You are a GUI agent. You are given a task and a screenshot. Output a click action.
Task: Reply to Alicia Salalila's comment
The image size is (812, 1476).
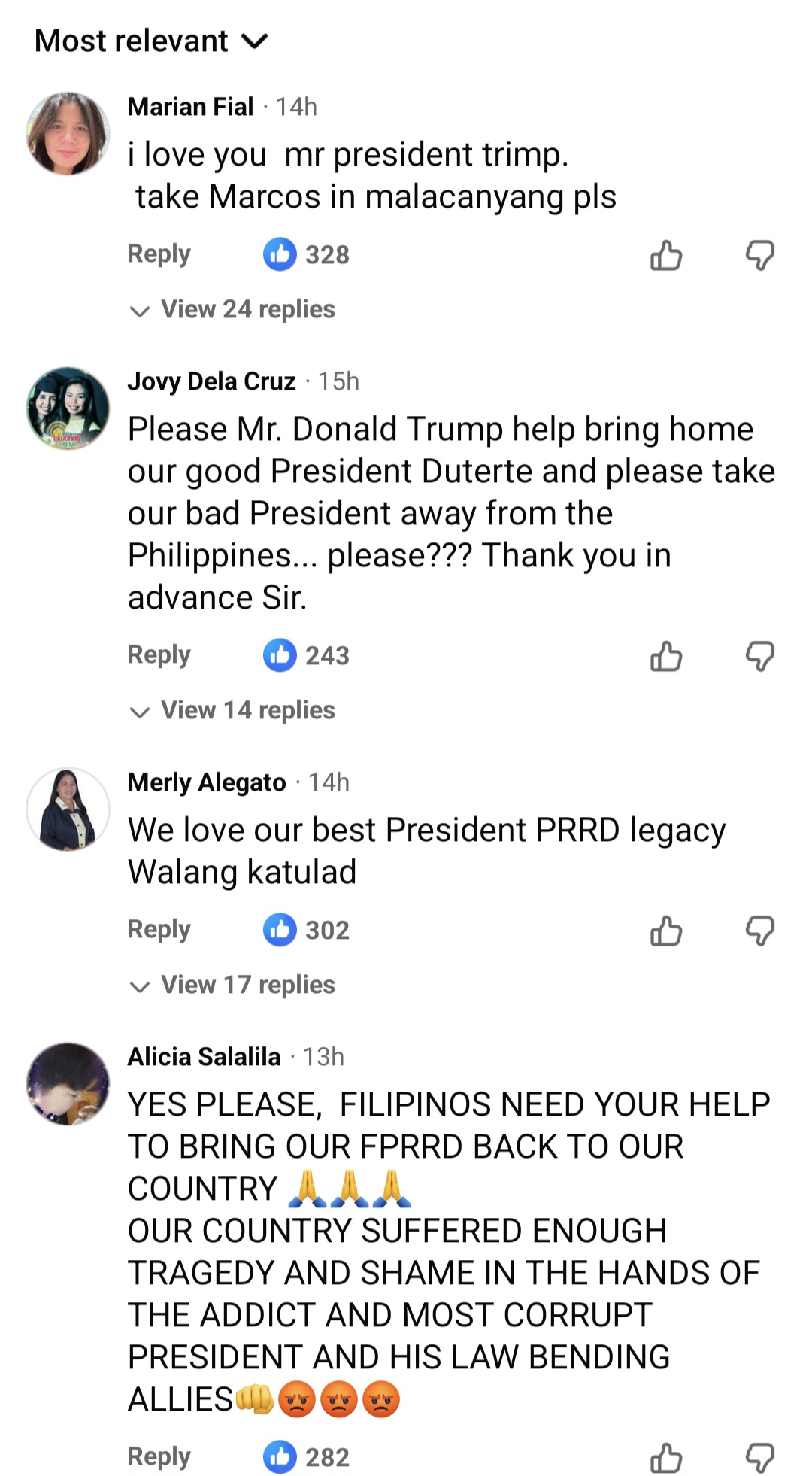[x=159, y=1457]
